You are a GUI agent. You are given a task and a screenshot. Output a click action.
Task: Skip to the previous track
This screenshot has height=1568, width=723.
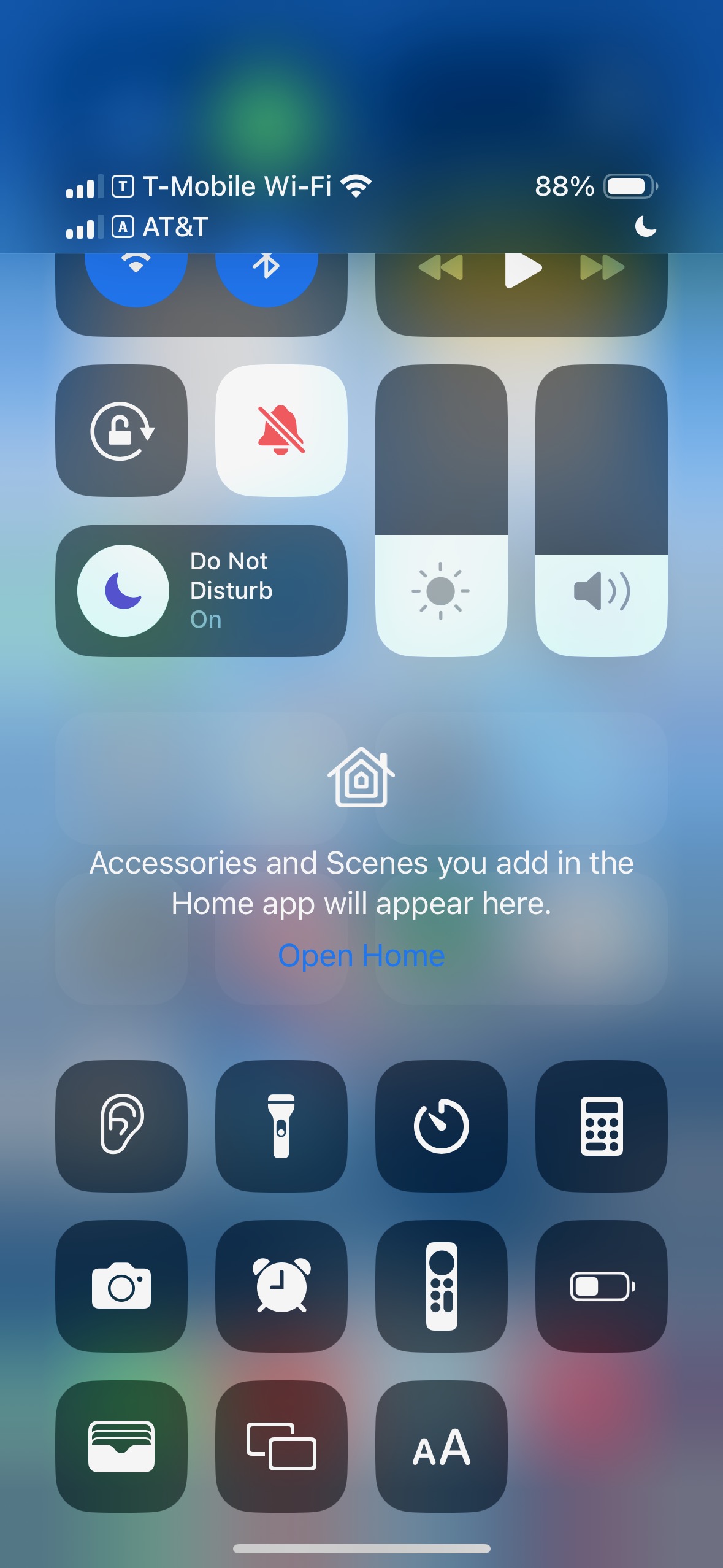(x=440, y=268)
